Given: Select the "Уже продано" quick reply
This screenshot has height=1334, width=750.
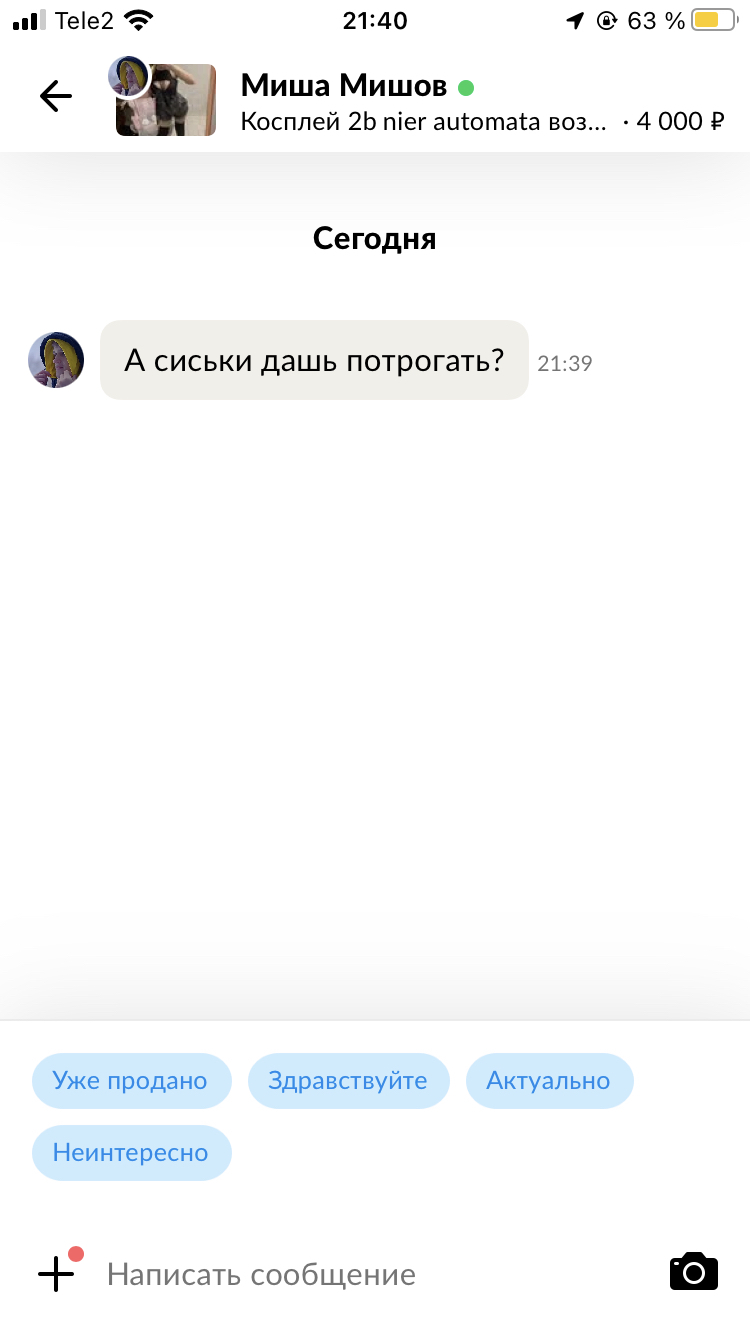Looking at the screenshot, I should tap(130, 1080).
